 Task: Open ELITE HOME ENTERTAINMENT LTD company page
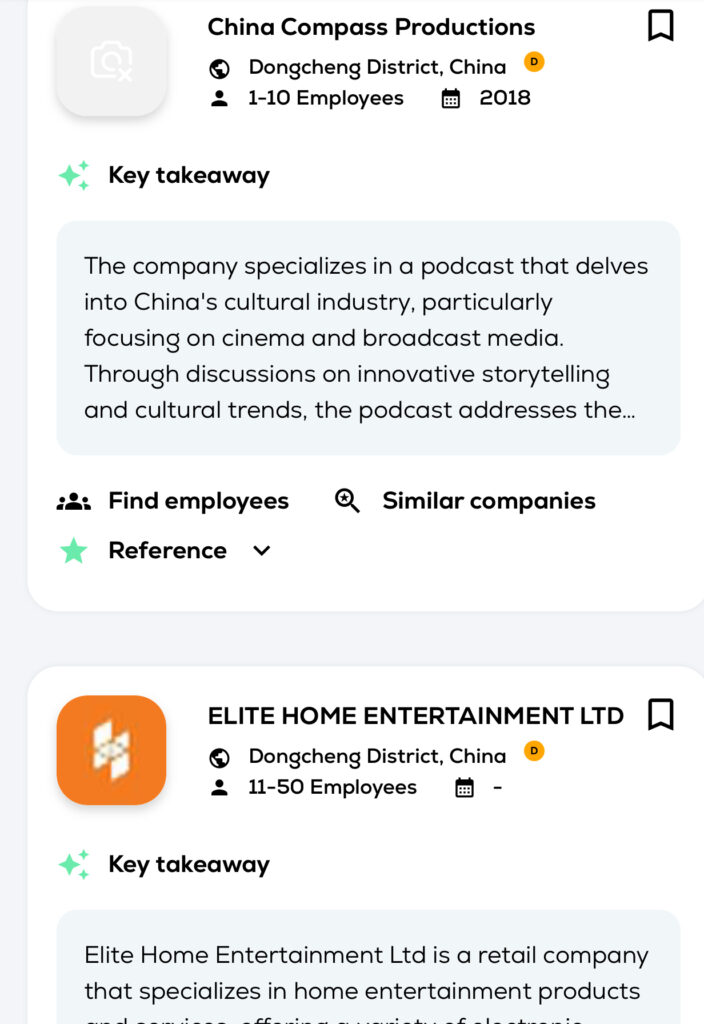(415, 716)
